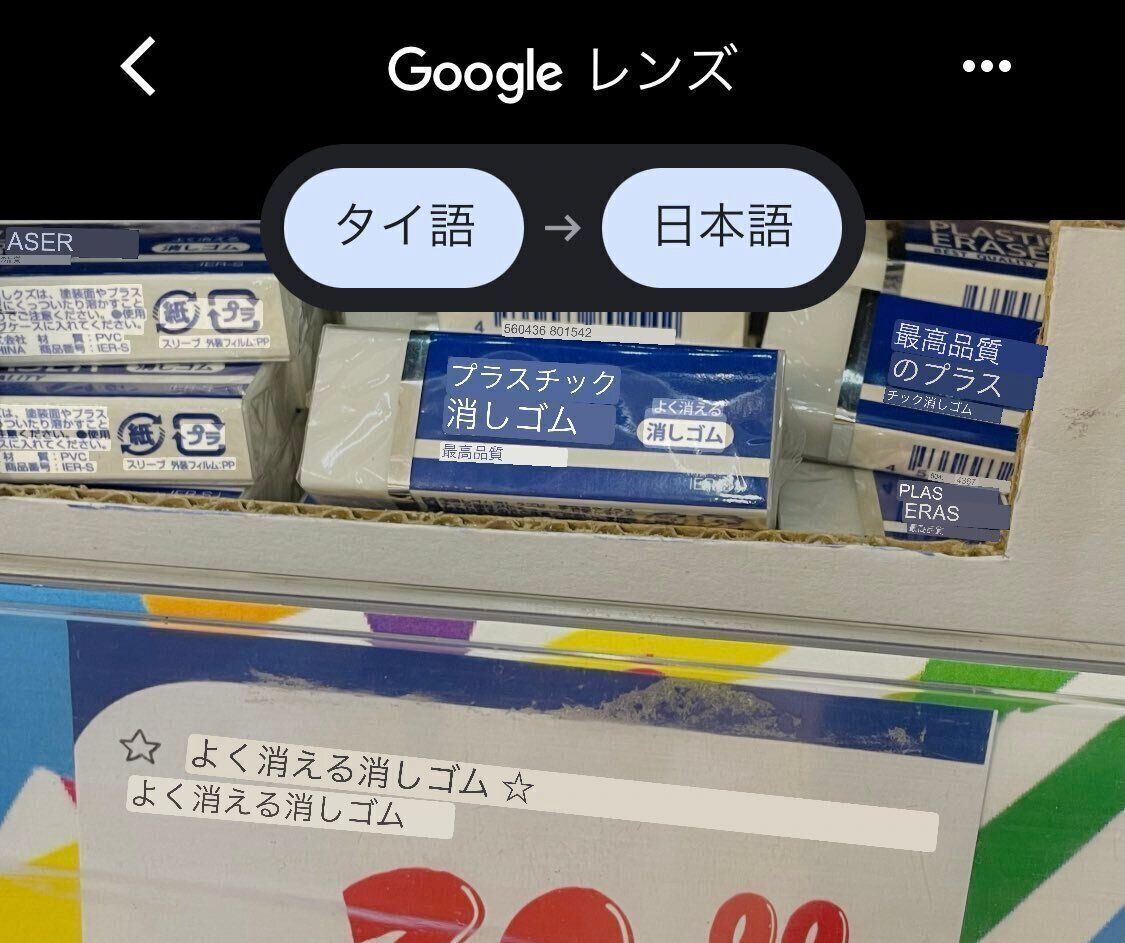
Task: Change the target language 日本語
Action: tap(722, 227)
